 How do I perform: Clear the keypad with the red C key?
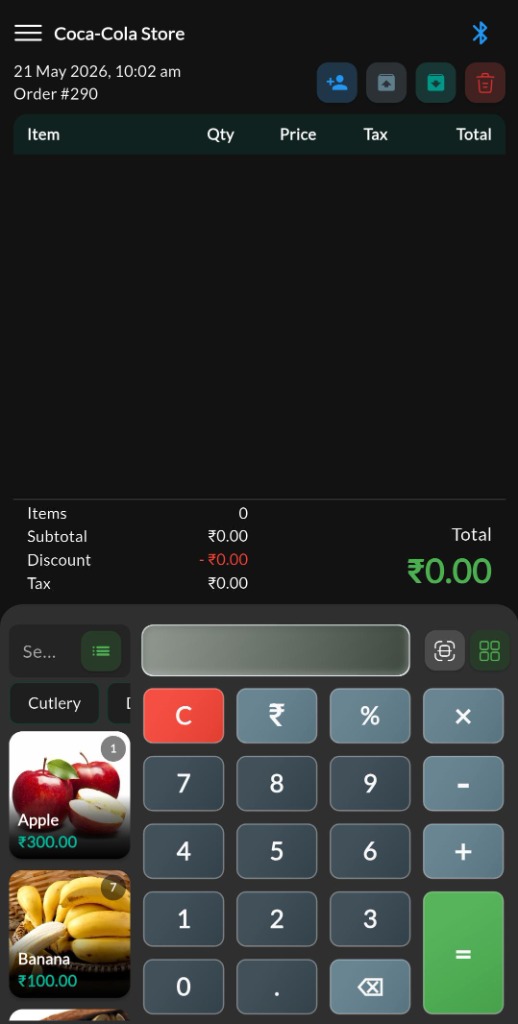pos(184,716)
